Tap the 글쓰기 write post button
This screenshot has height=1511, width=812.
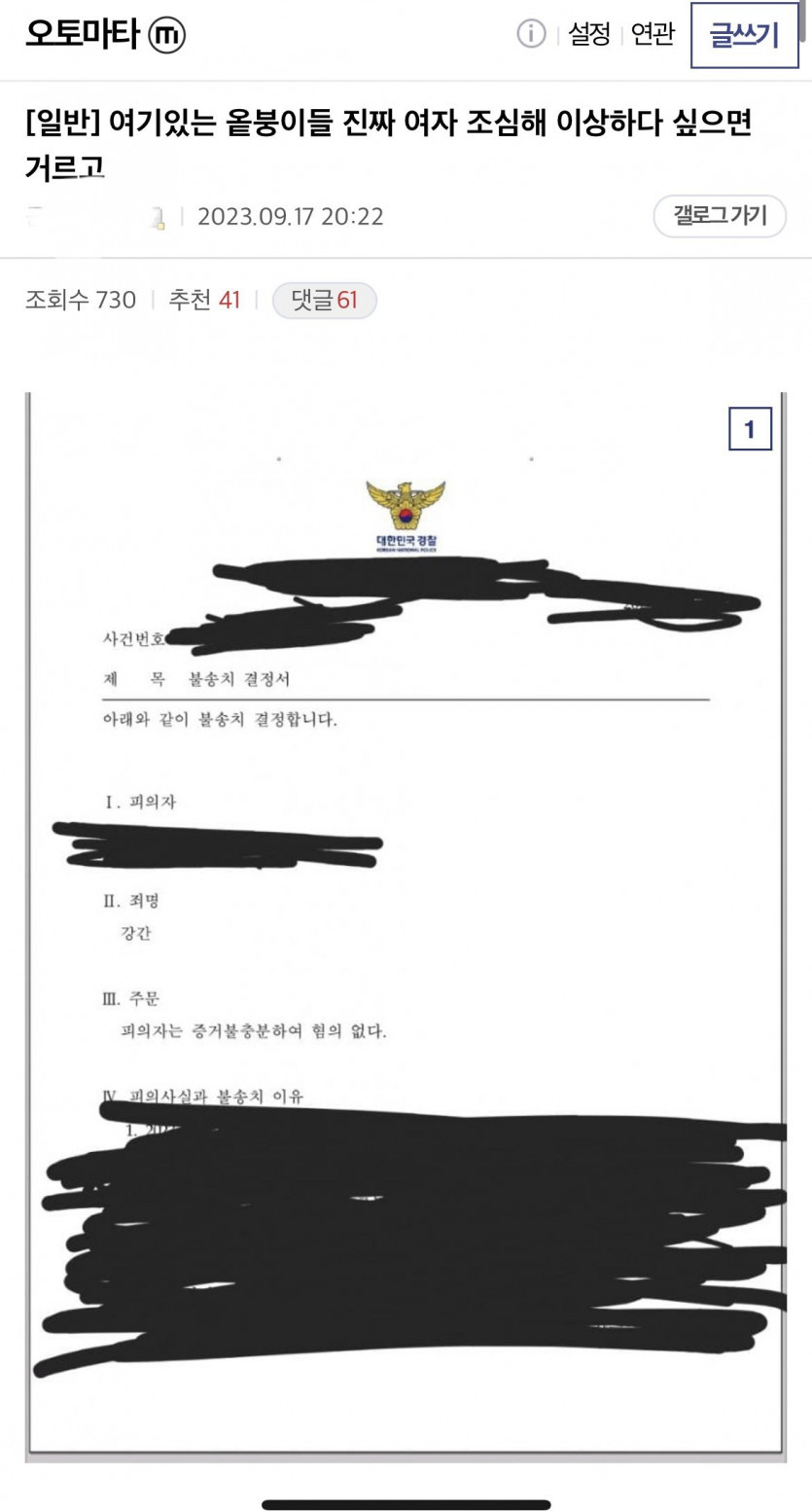[x=744, y=36]
